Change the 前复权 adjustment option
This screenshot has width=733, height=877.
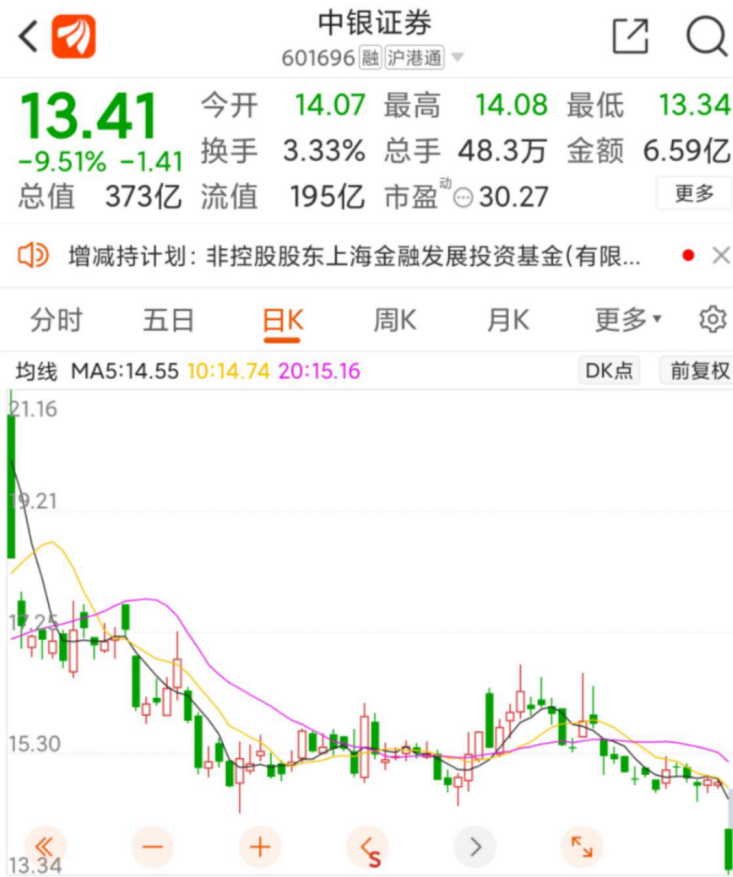coord(700,371)
